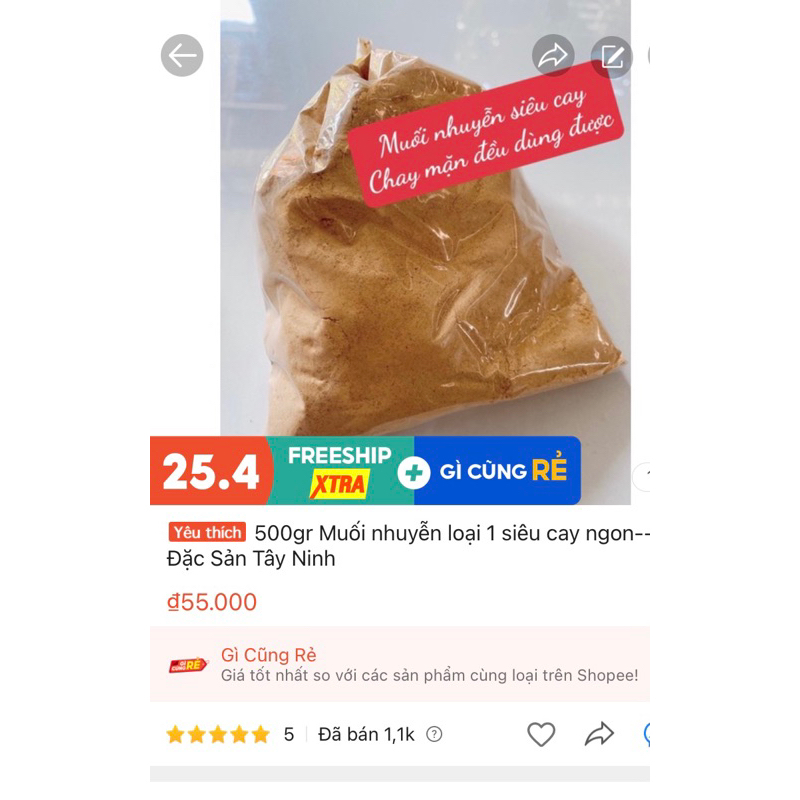Share product via top arrow icon
800x800 pixels.
[x=553, y=56]
